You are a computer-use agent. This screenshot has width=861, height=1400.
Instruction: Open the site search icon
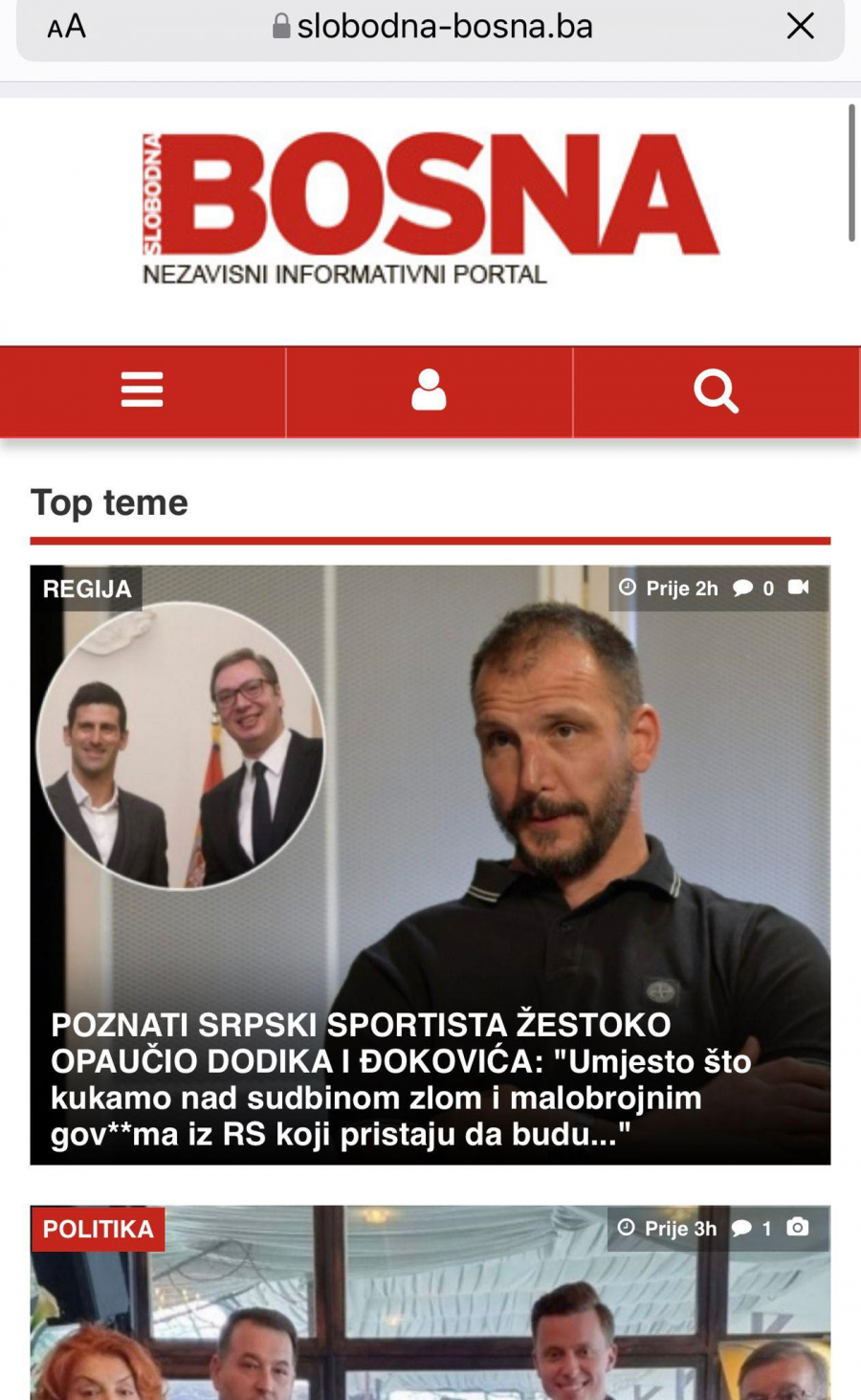point(716,389)
